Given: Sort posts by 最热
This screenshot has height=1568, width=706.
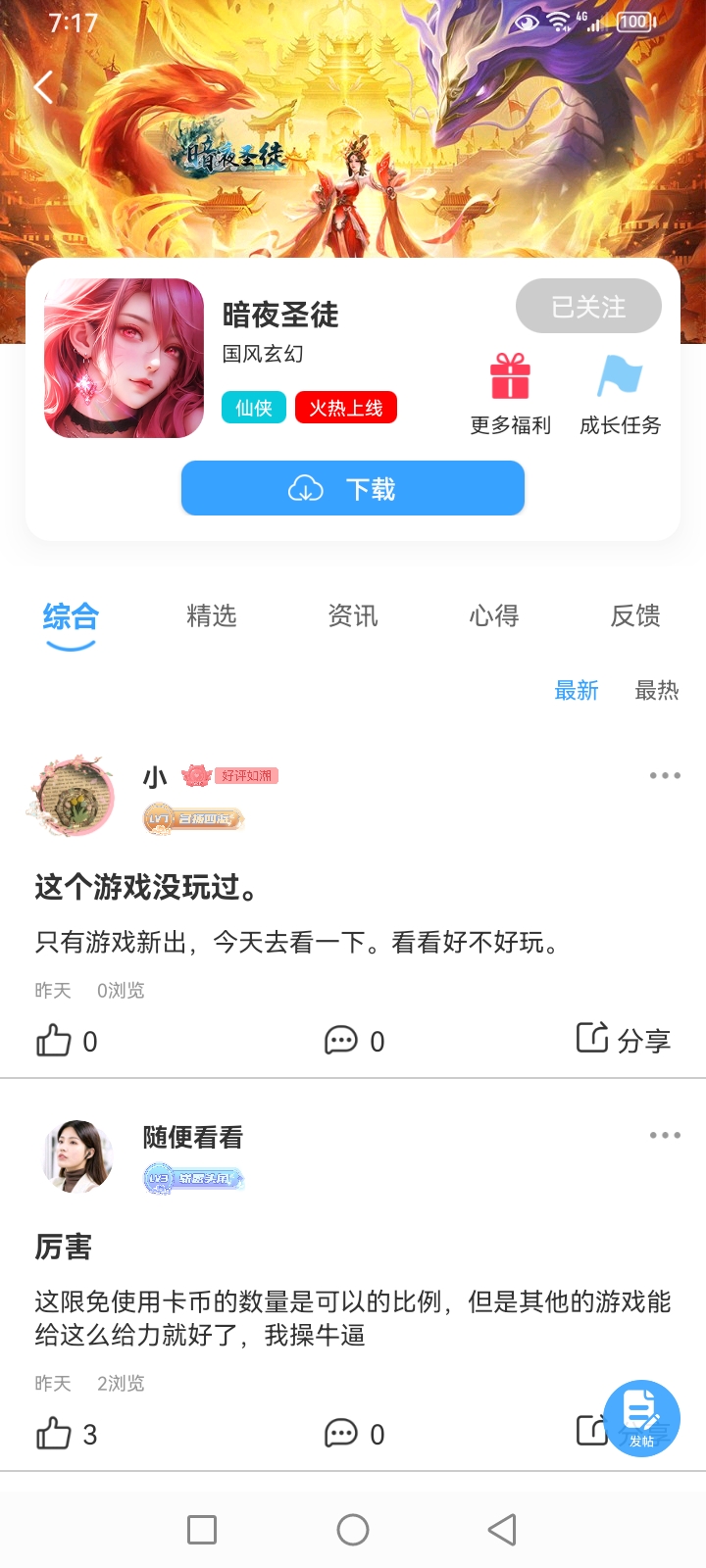Looking at the screenshot, I should tap(657, 691).
